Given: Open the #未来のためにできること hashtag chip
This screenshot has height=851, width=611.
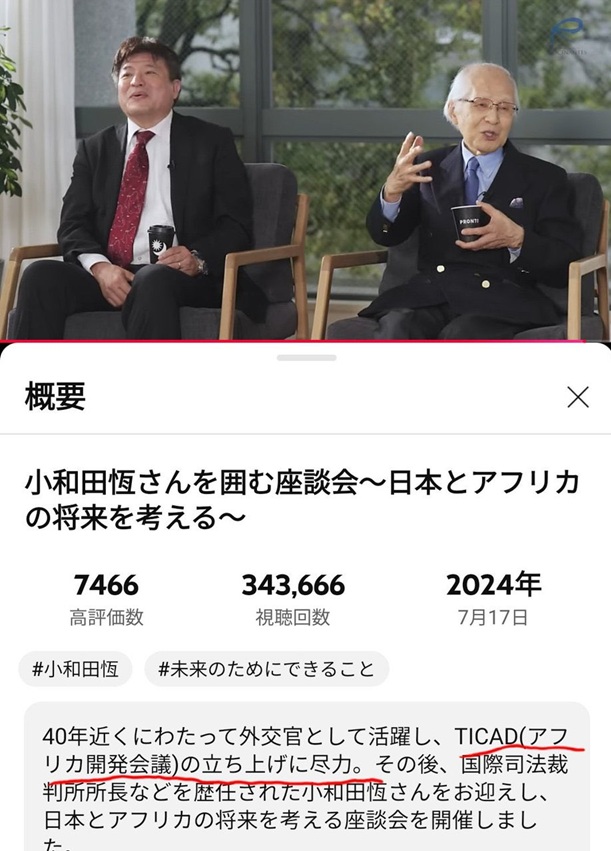Looking at the screenshot, I should (x=266, y=670).
